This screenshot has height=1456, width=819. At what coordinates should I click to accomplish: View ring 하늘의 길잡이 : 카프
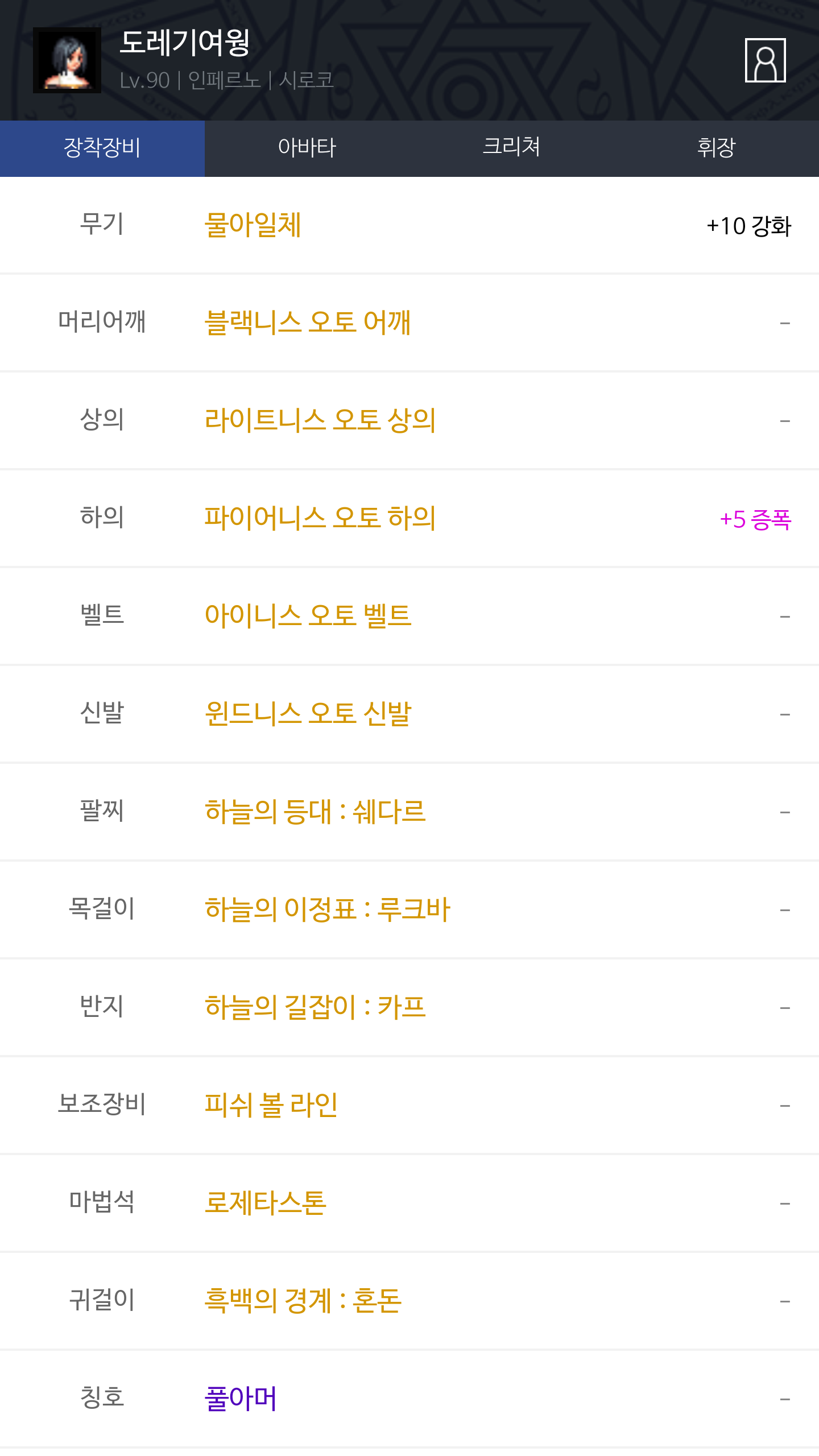(315, 1008)
